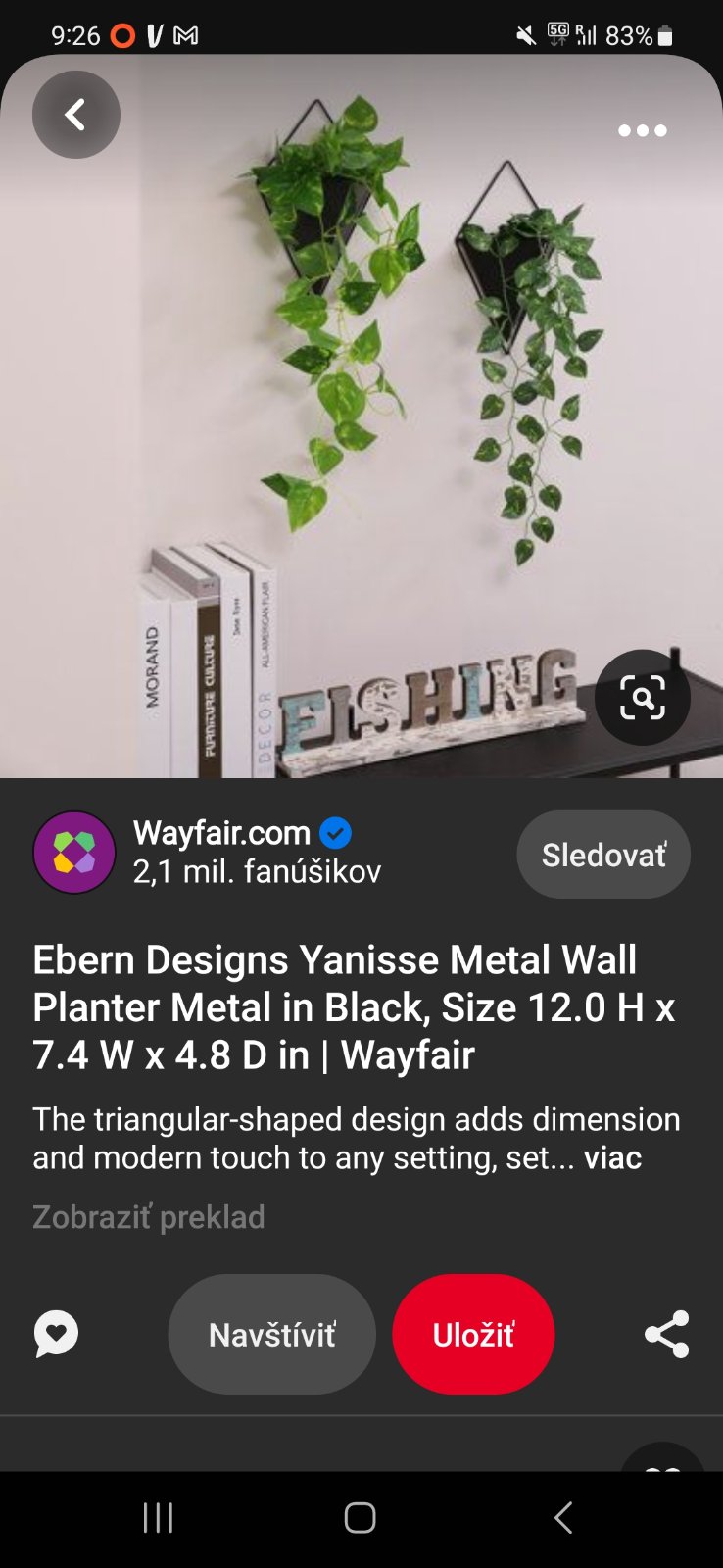Open the three-dot overflow menu

[x=642, y=130]
